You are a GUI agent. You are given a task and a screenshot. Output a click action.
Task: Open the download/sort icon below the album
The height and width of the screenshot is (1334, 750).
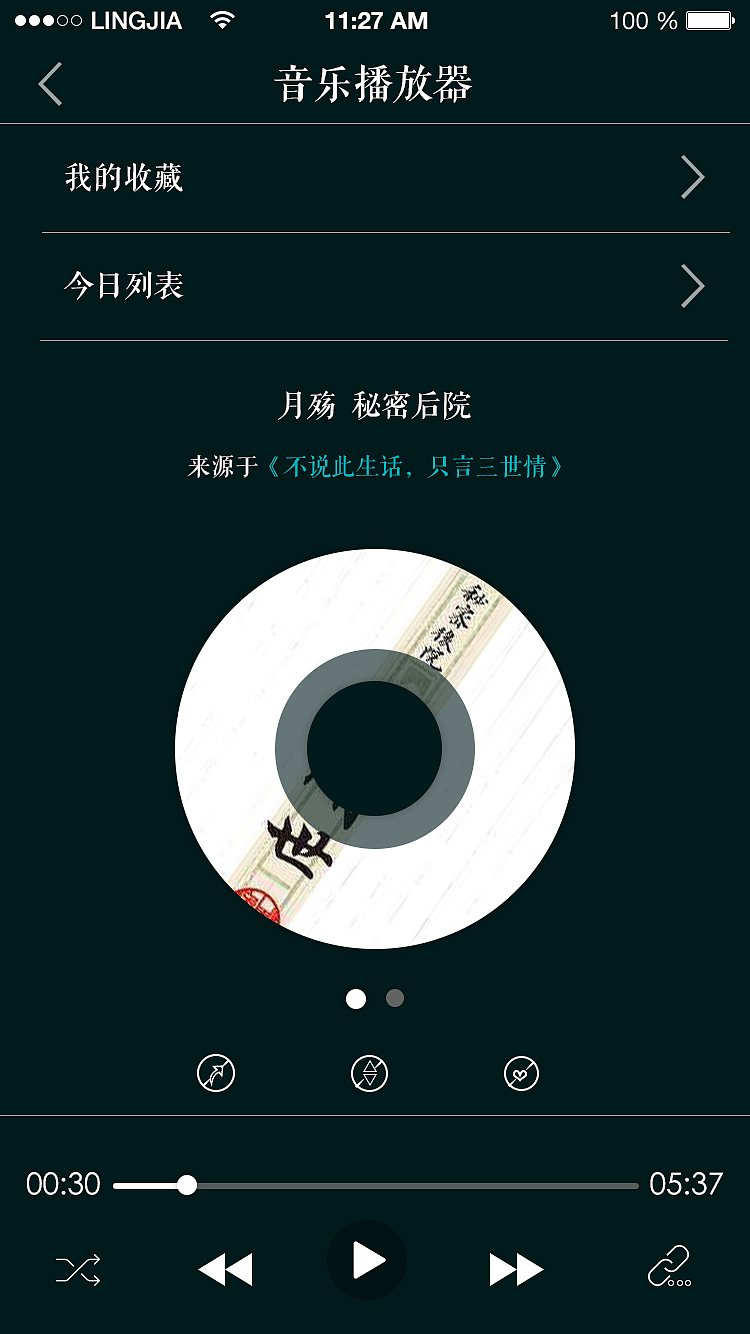click(x=369, y=1071)
